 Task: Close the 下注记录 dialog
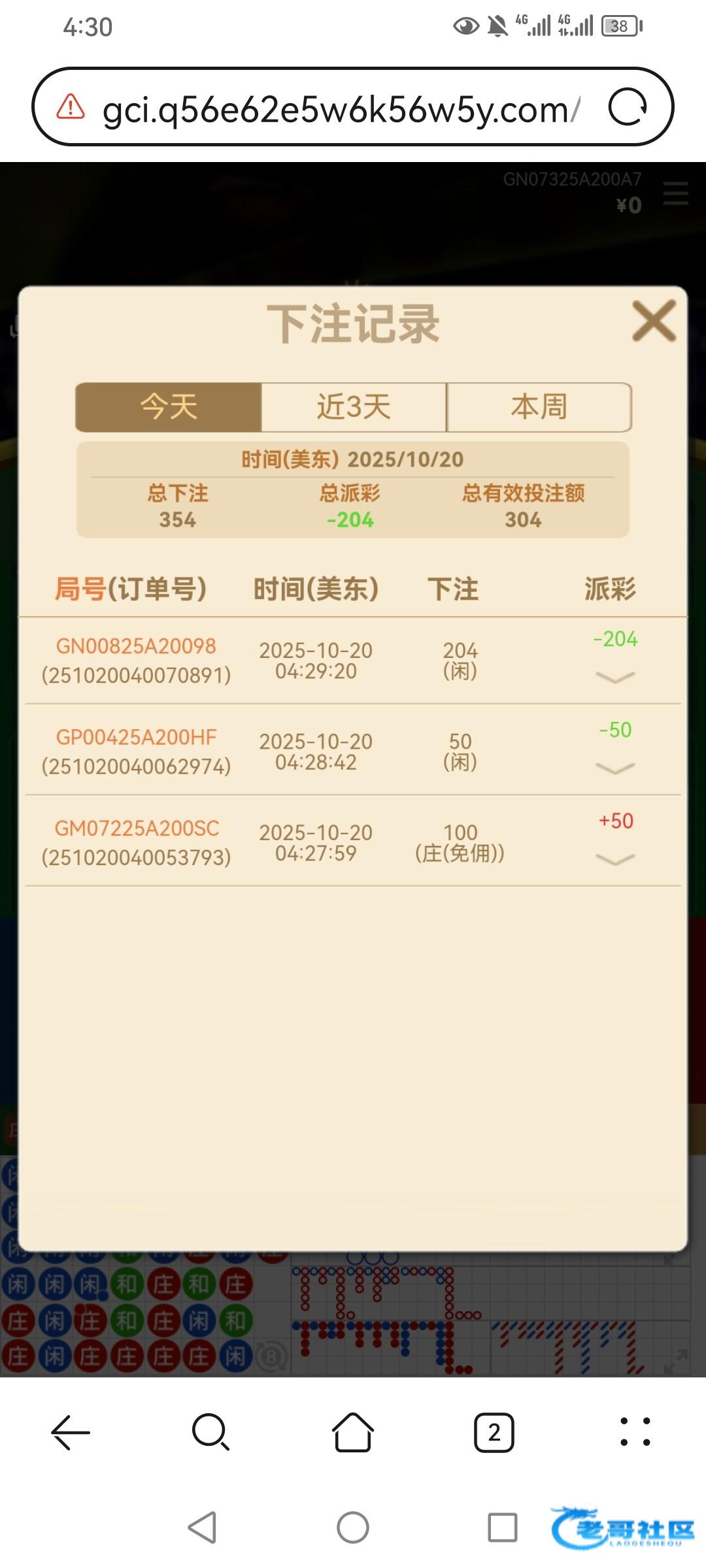point(654,321)
